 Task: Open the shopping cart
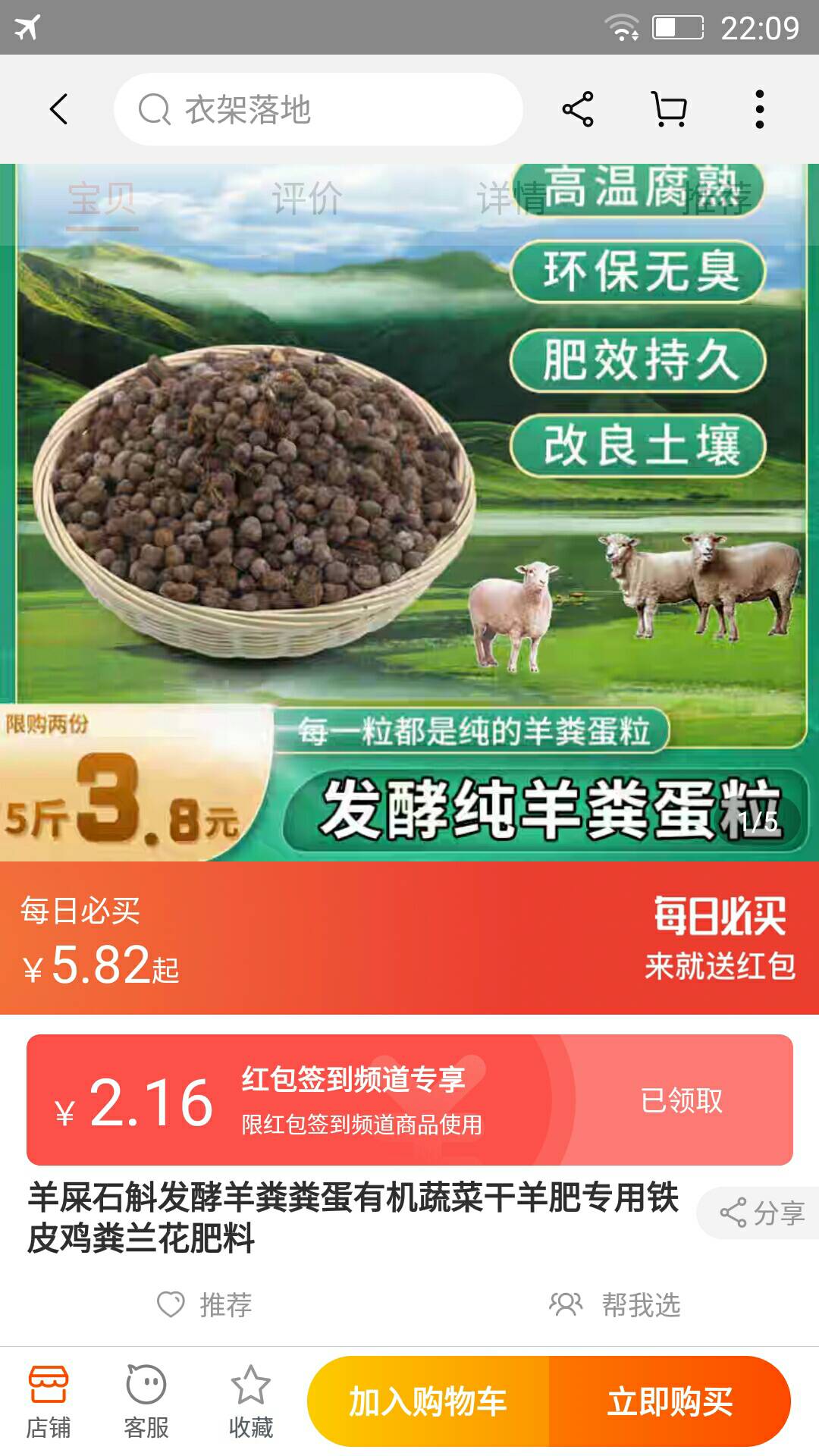(670, 109)
